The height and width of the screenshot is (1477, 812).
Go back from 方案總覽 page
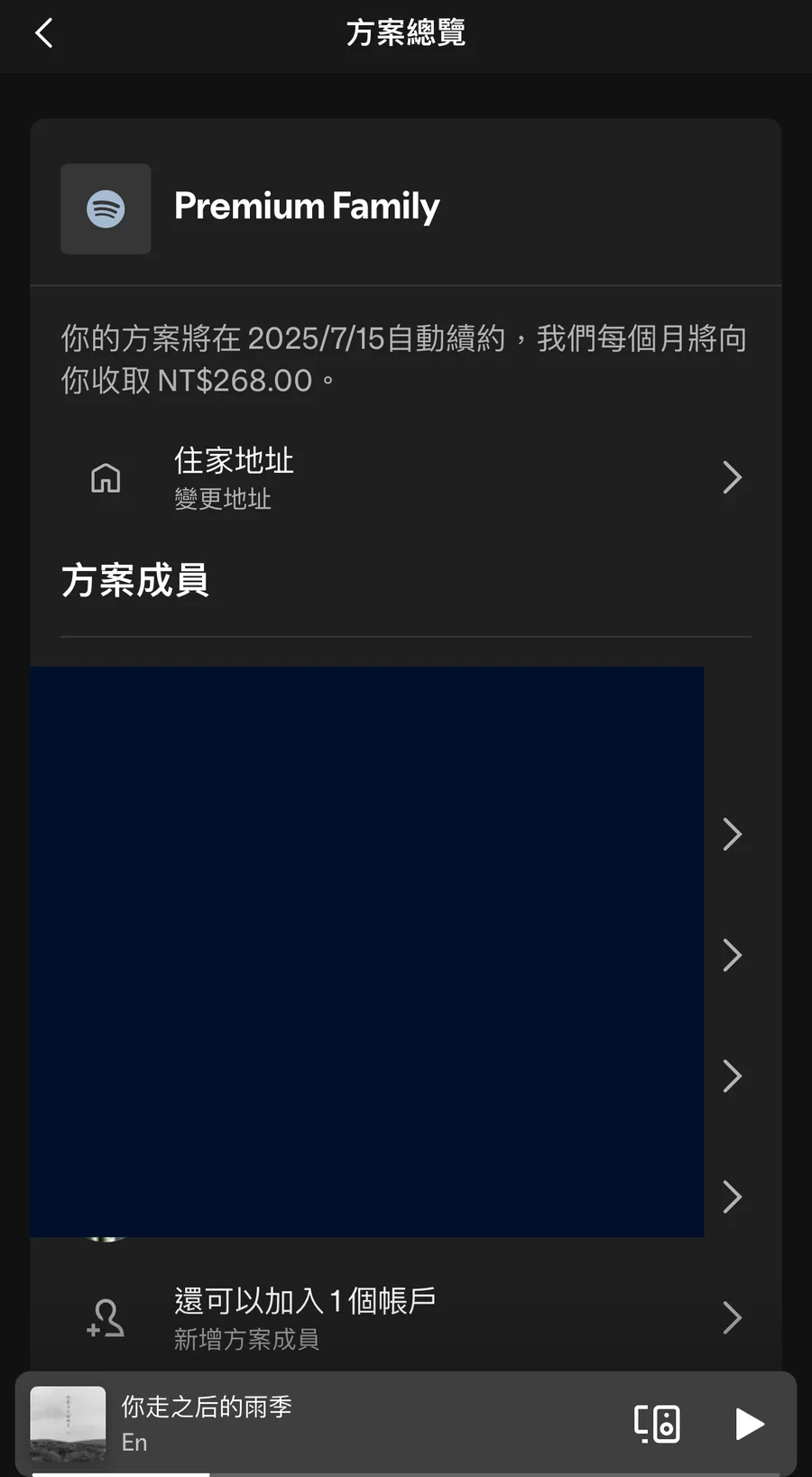pyautogui.click(x=43, y=33)
